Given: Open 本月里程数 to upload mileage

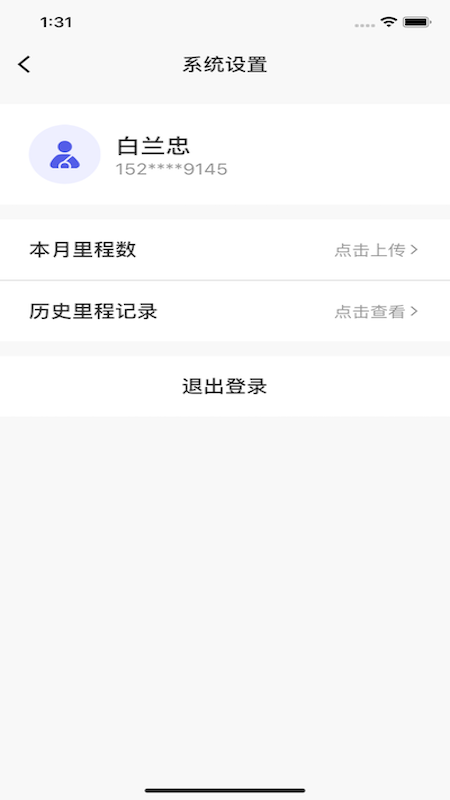Looking at the screenshot, I should point(225,250).
